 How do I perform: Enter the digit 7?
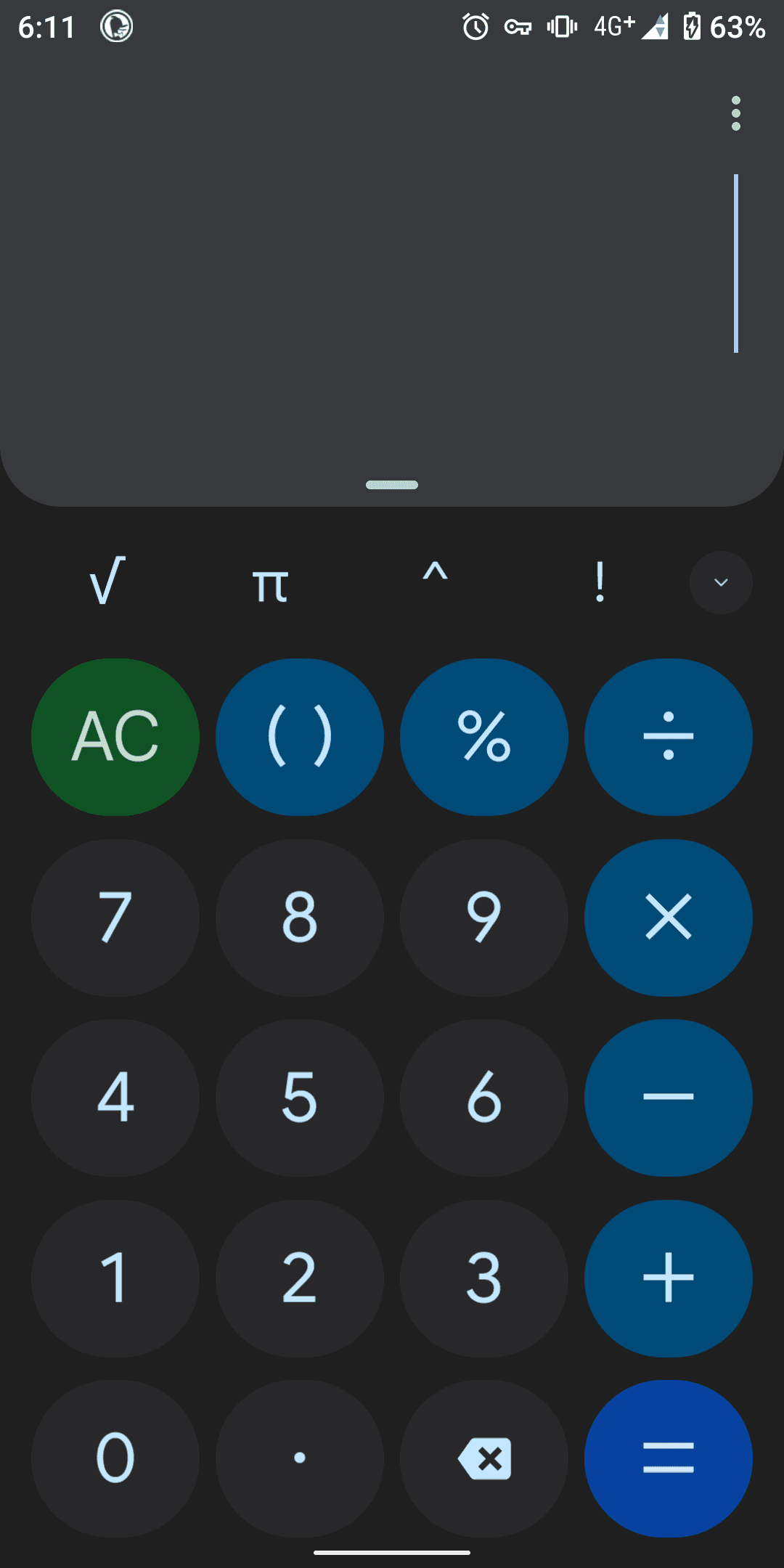click(x=115, y=918)
